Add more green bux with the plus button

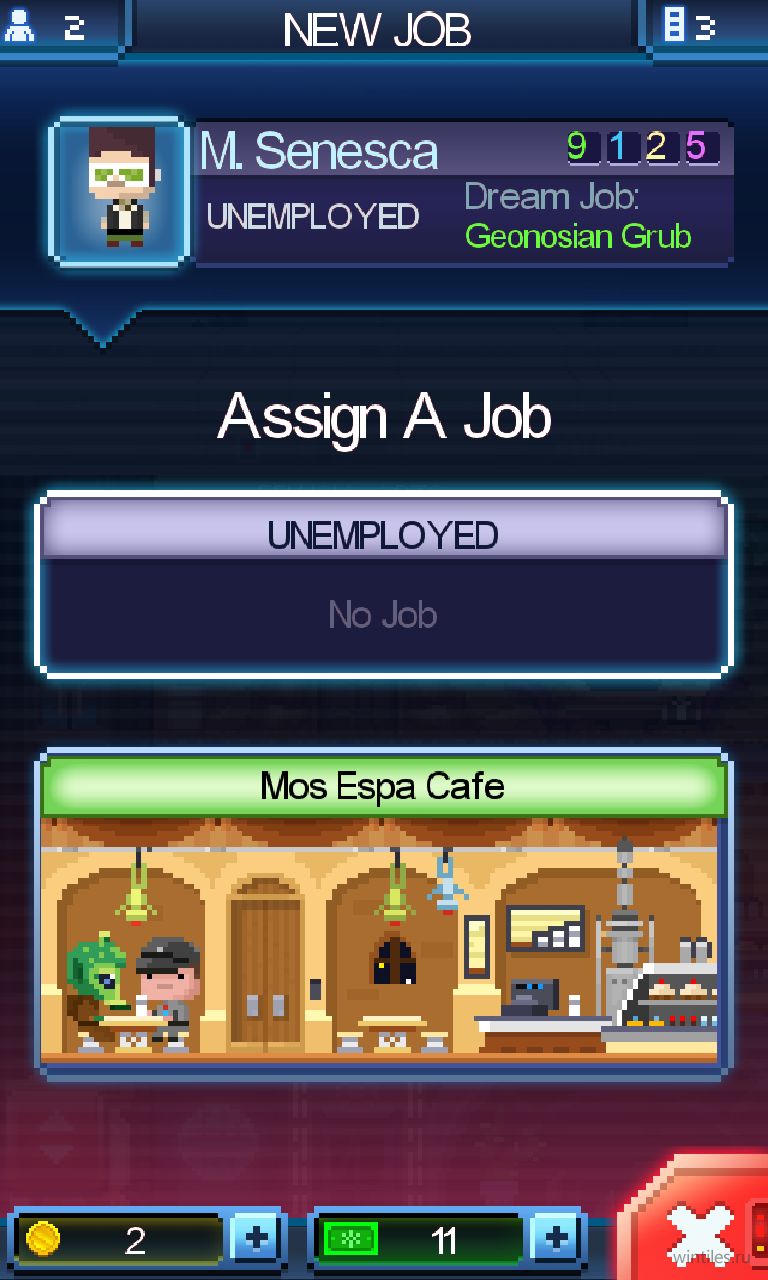(x=556, y=1240)
